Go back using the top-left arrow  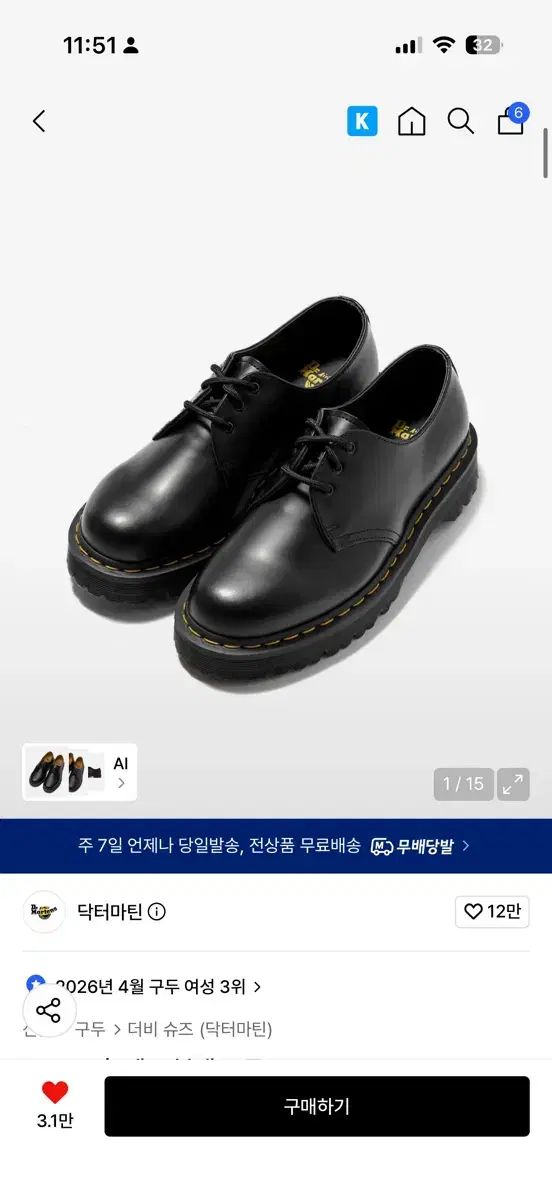pyautogui.click(x=39, y=122)
